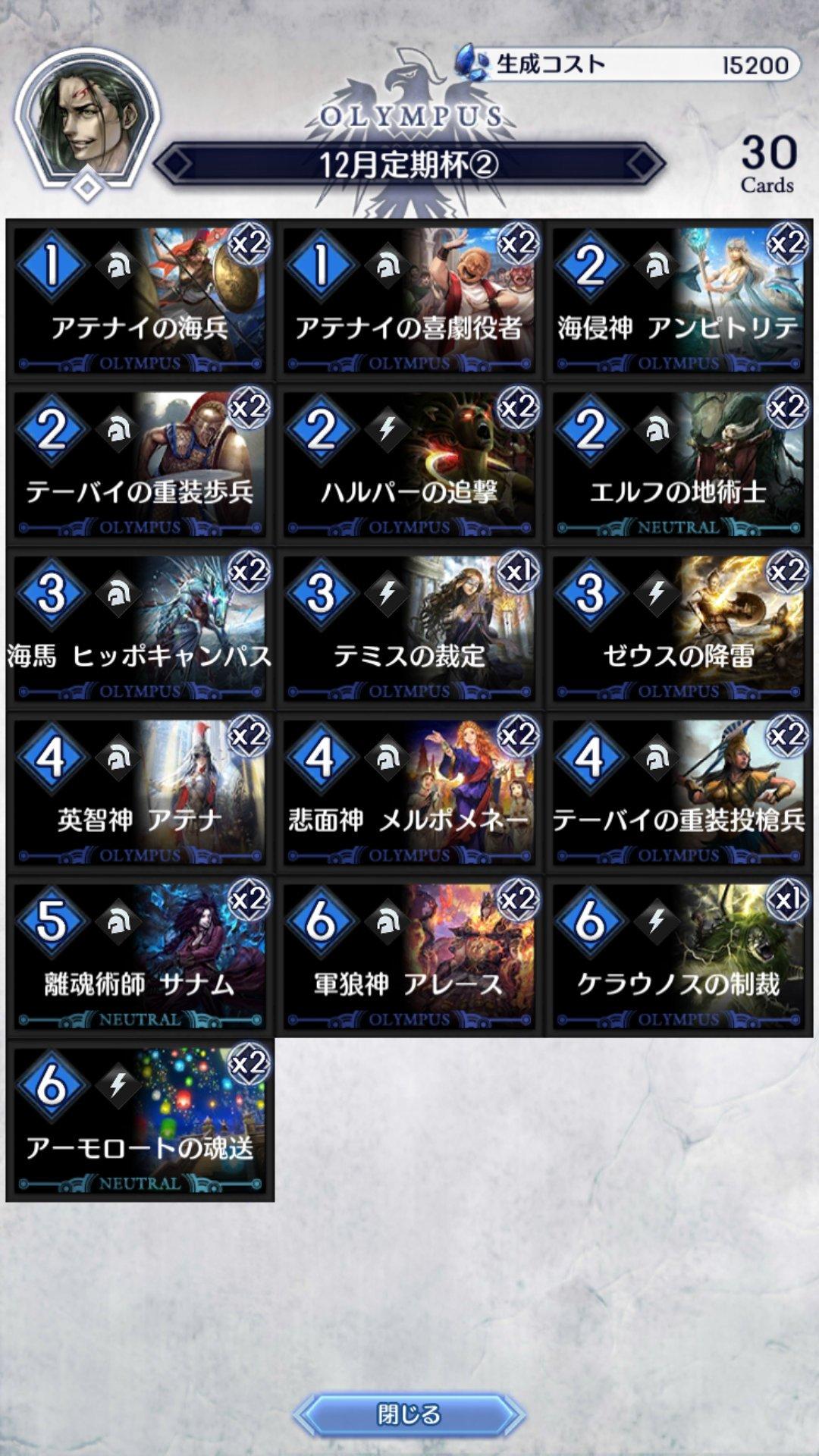Screen dimensions: 819x1456
Task: View card 海侵神 アンピトリテ
Action: click(679, 301)
